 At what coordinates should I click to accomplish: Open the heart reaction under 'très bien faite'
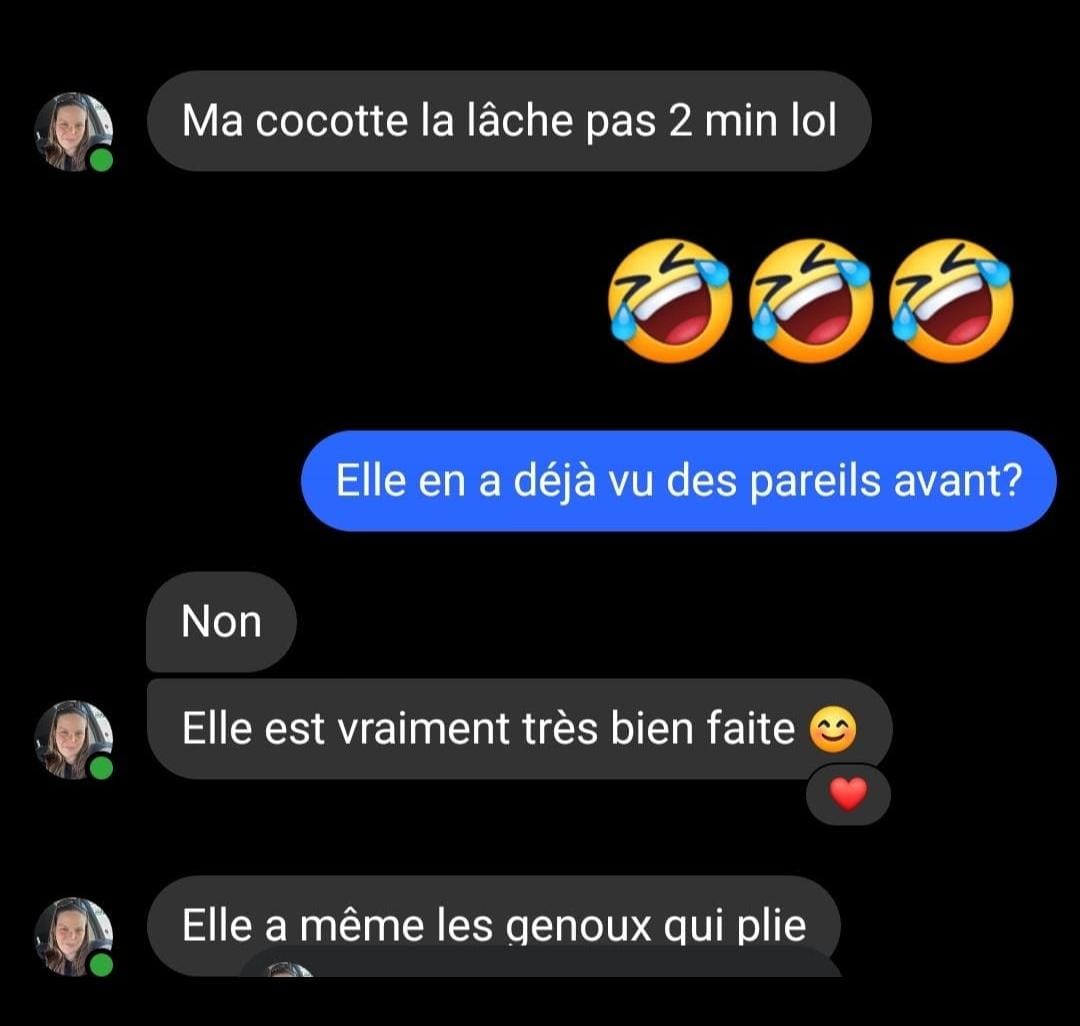[848, 795]
